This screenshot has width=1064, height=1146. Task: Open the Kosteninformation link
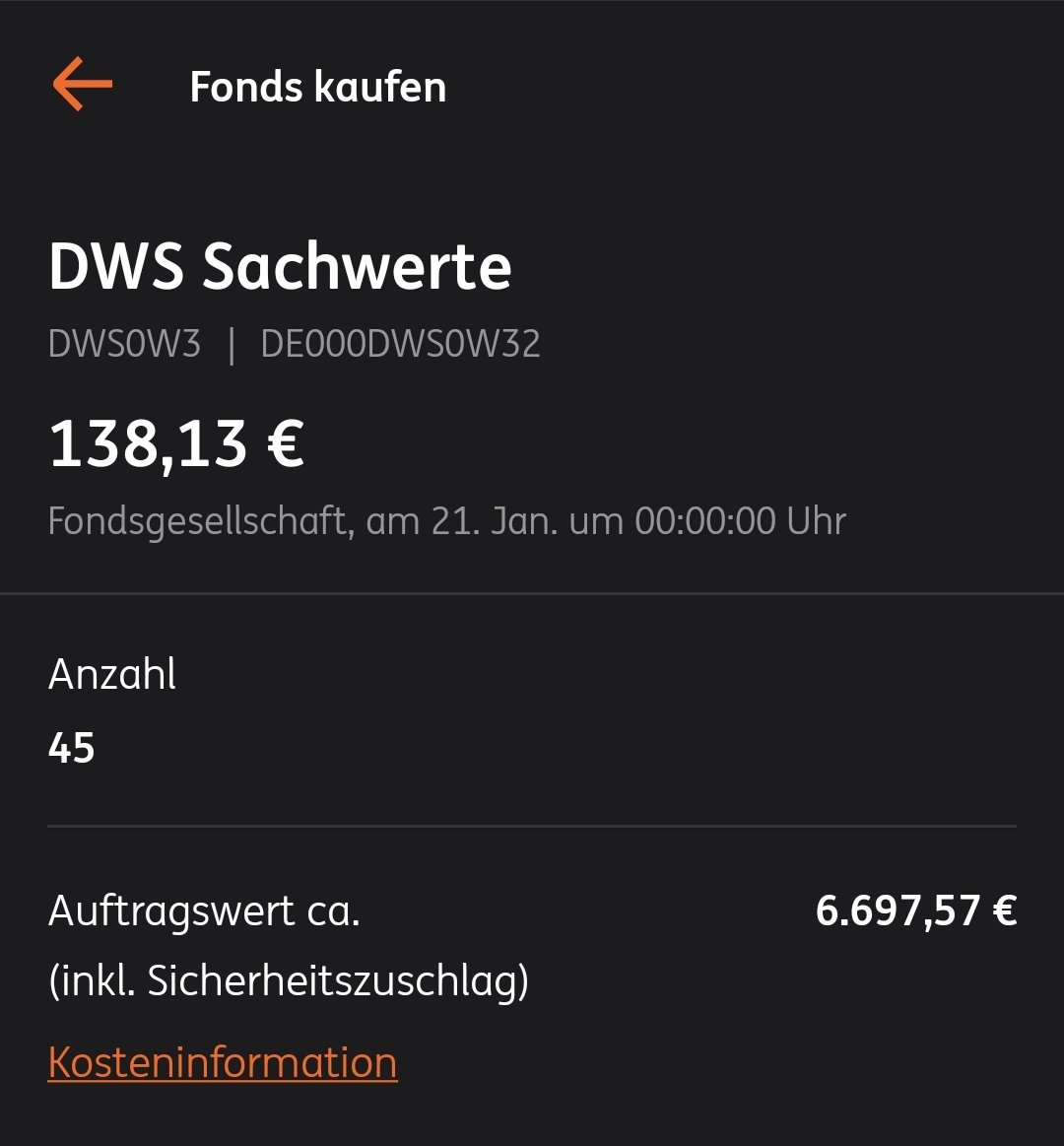(223, 1062)
